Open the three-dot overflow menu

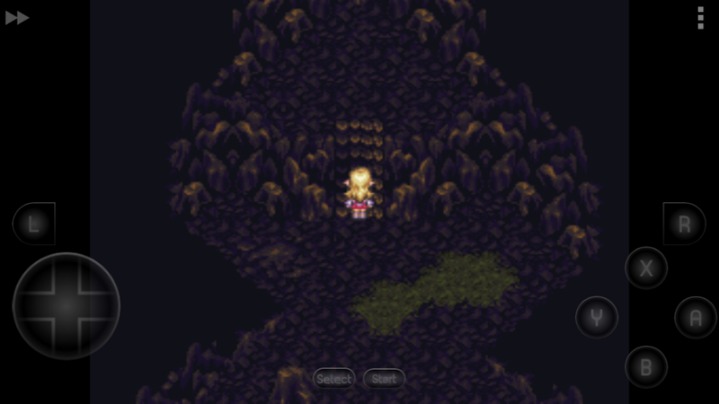(700, 17)
